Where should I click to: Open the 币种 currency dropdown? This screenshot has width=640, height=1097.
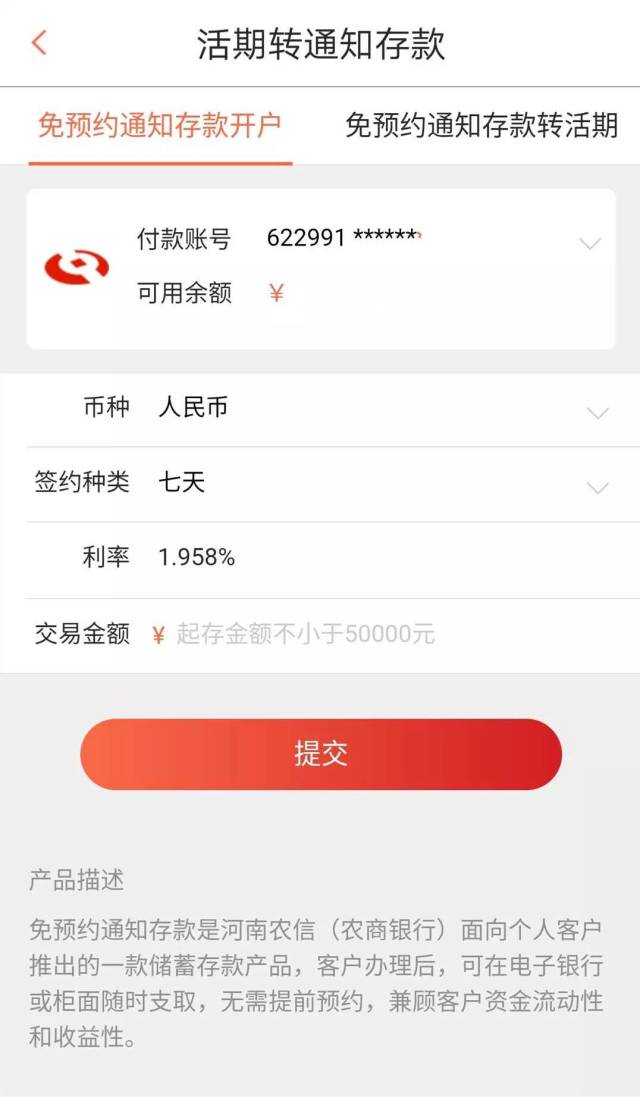pyautogui.click(x=597, y=412)
